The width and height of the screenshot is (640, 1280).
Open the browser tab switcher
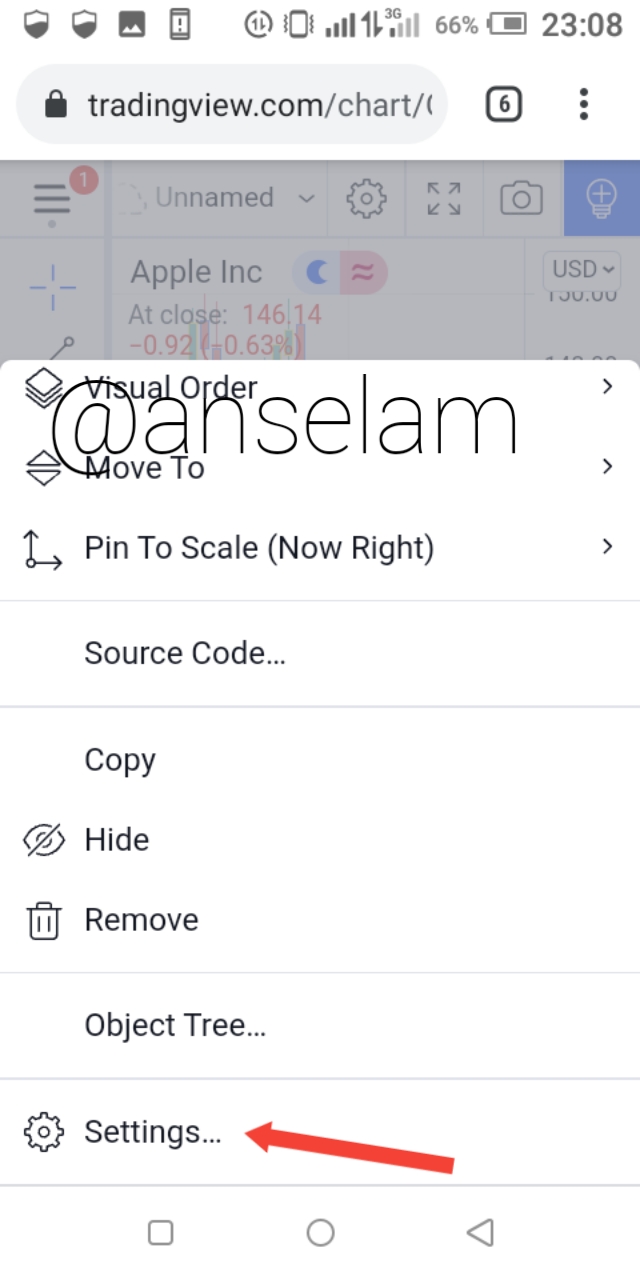click(504, 104)
